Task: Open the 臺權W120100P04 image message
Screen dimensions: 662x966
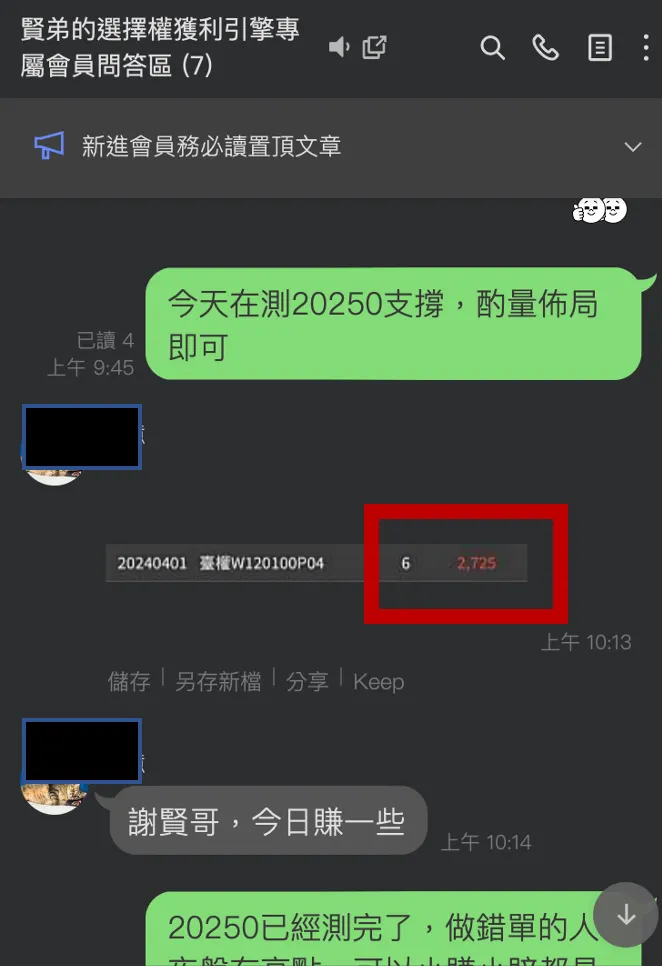Action: point(316,563)
